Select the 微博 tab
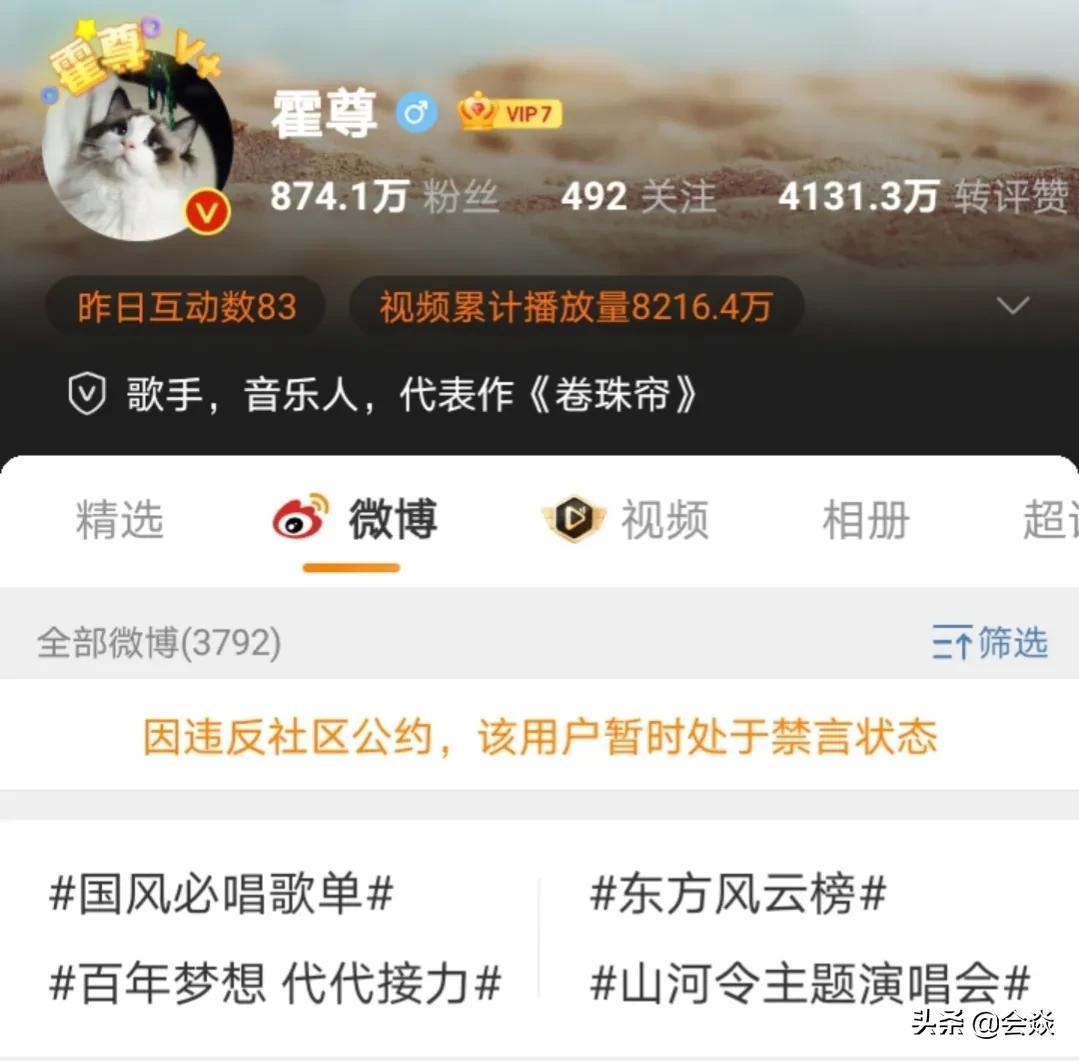The height and width of the screenshot is (1061, 1079). [356, 520]
